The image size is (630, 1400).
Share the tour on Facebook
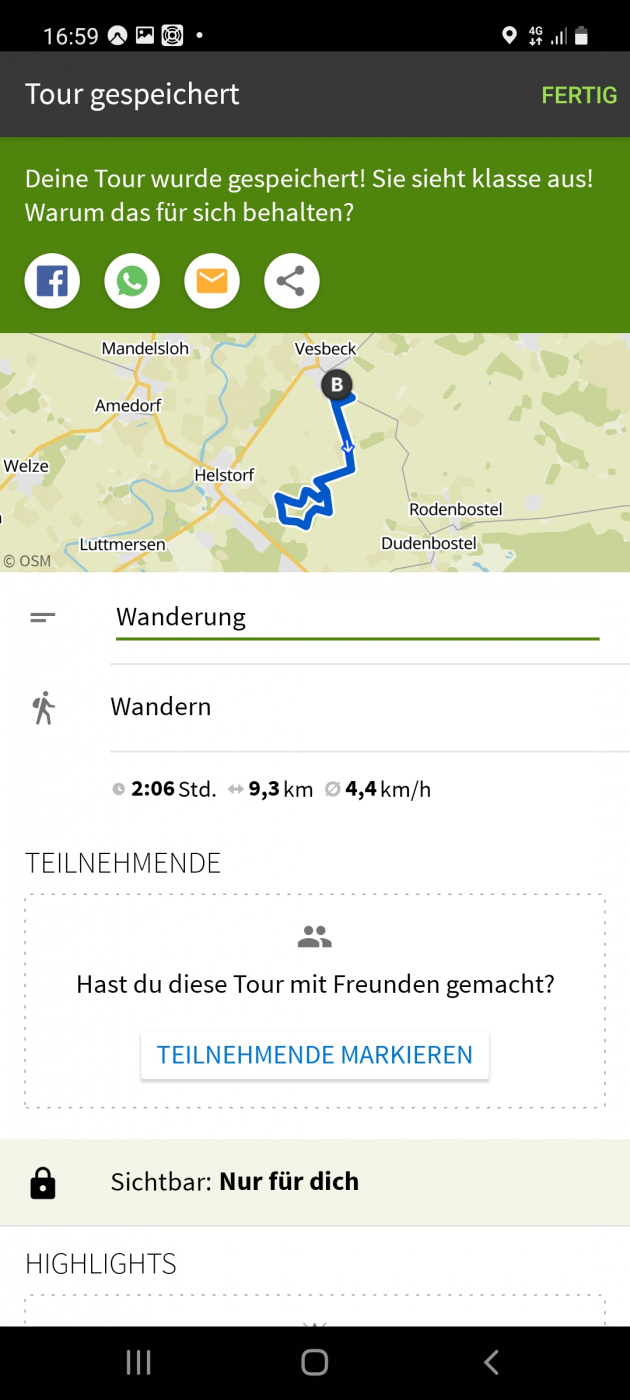pos(52,281)
